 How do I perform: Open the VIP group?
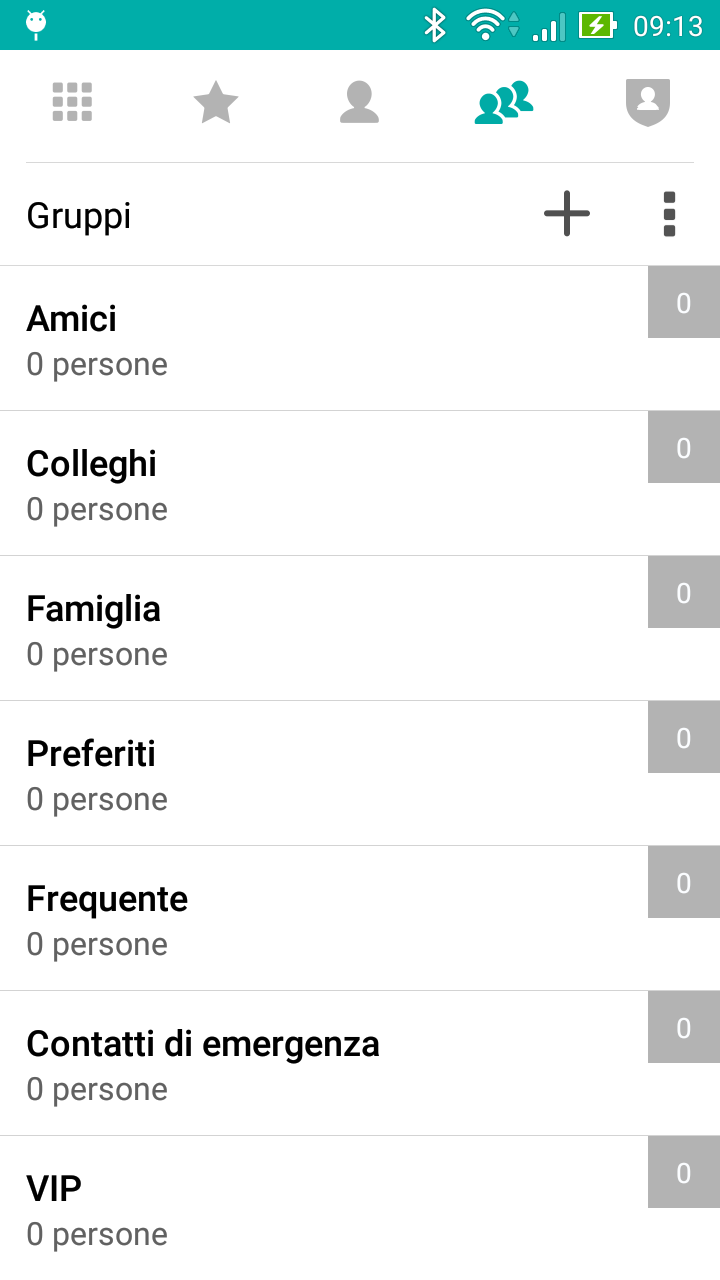[360, 1208]
